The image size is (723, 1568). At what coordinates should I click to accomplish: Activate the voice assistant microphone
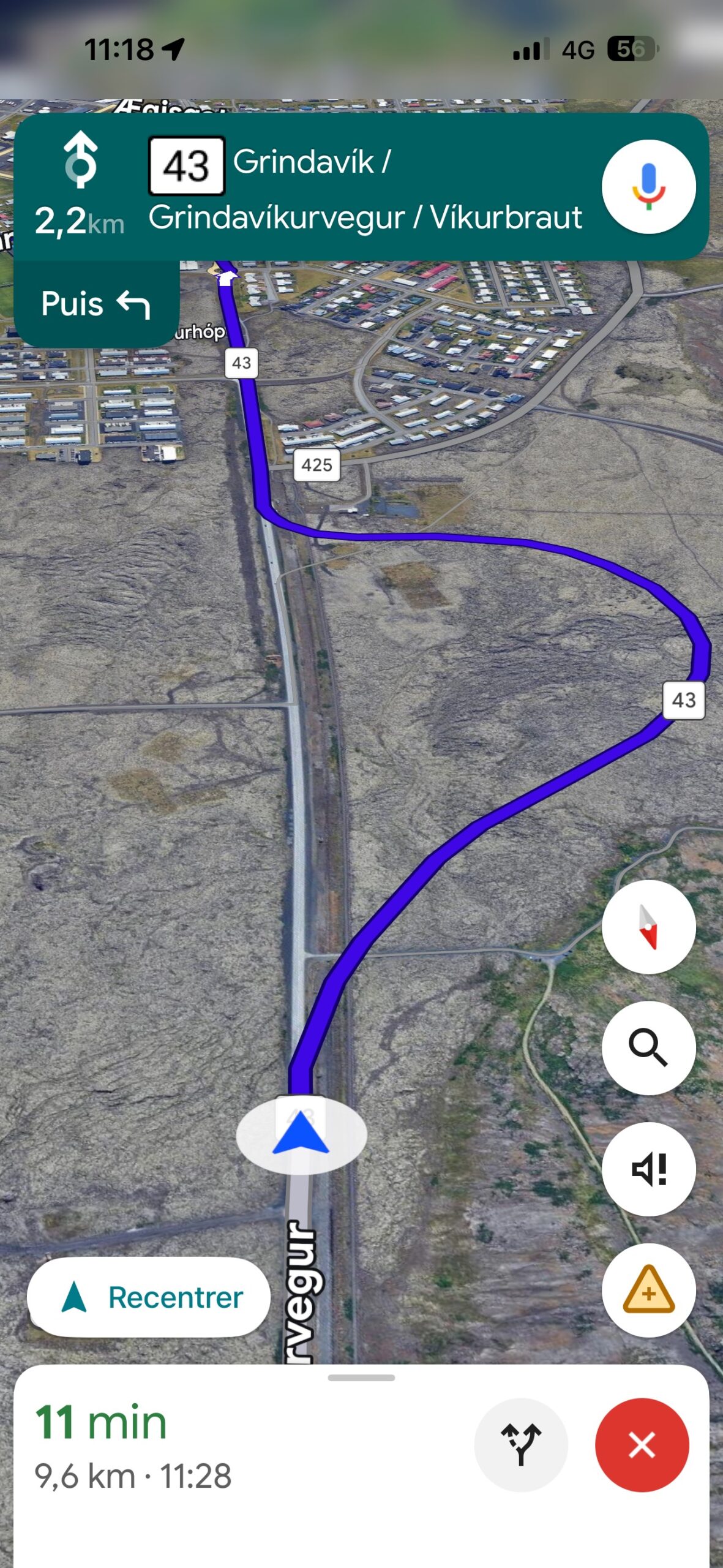(648, 186)
